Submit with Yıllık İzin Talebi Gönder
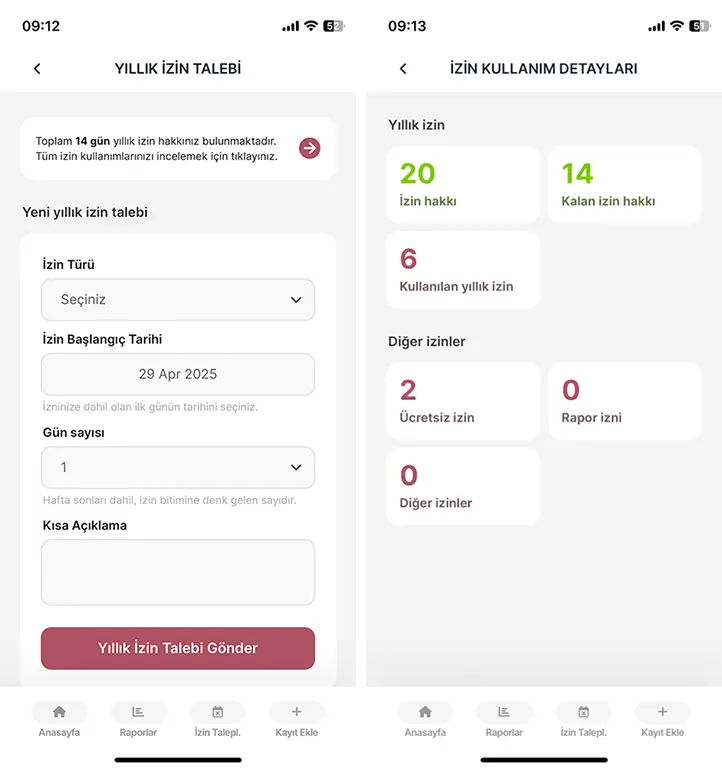This screenshot has height=770, width=722. point(178,648)
